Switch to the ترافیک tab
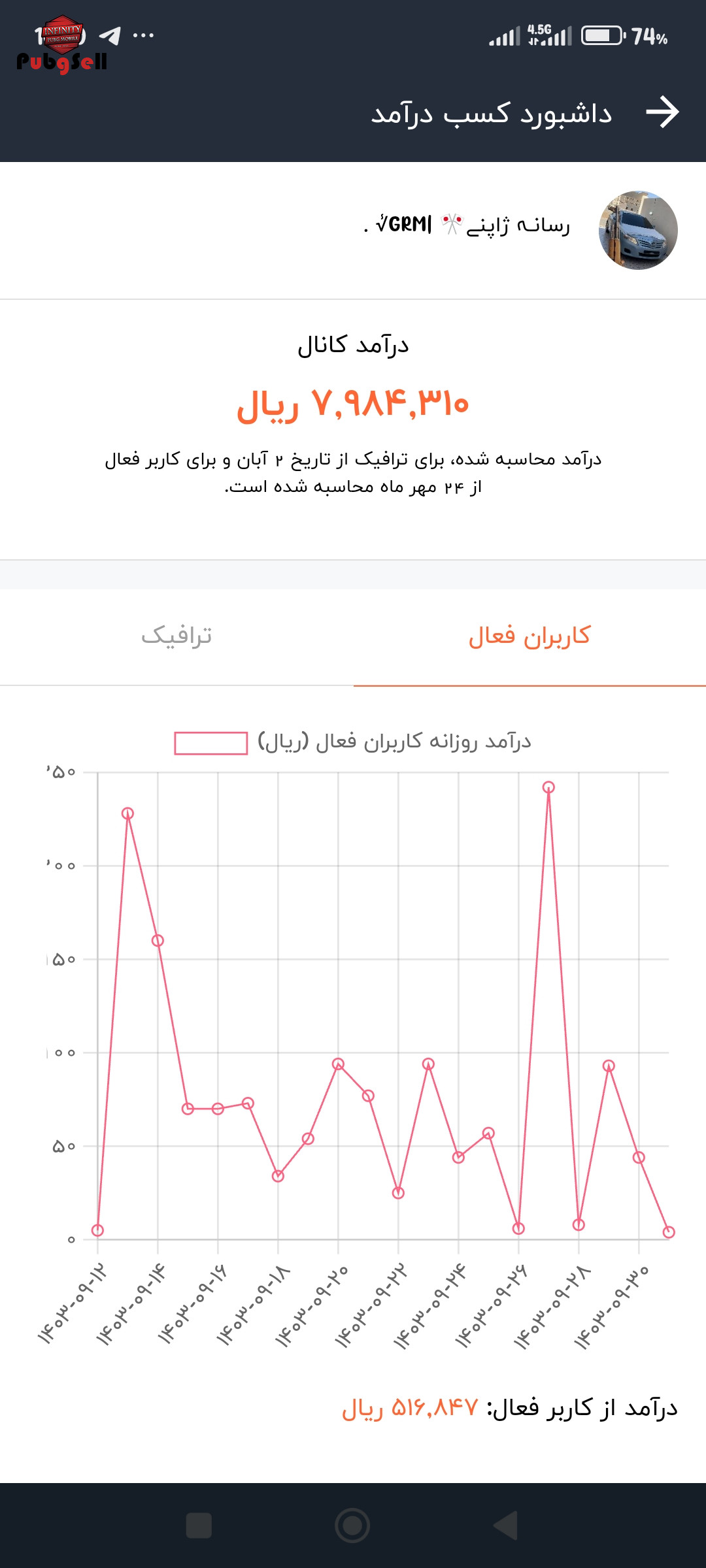706x1568 pixels. 176,636
